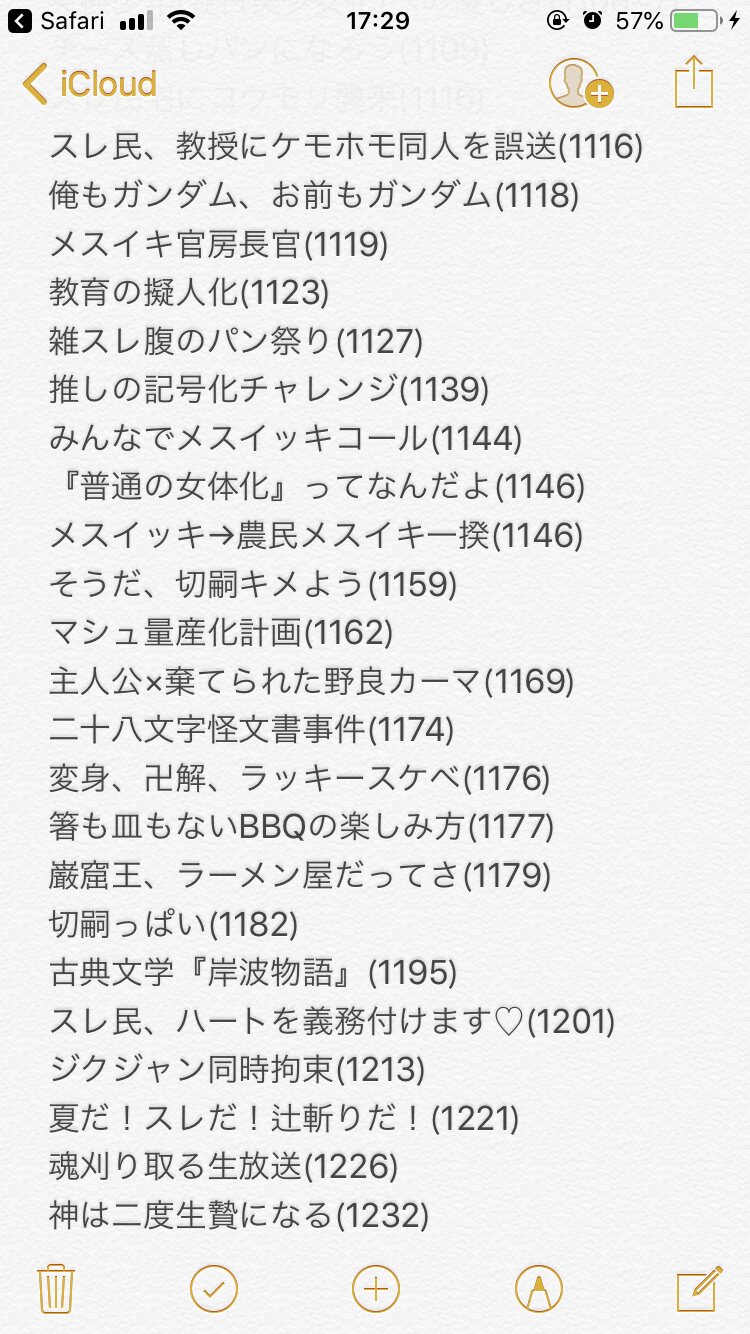750x1334 pixels.
Task: Add people to this note
Action: (x=579, y=84)
